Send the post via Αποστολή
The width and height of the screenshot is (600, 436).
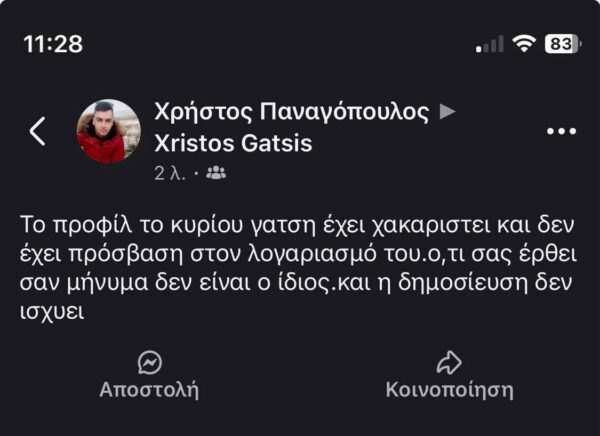pyautogui.click(x=149, y=376)
